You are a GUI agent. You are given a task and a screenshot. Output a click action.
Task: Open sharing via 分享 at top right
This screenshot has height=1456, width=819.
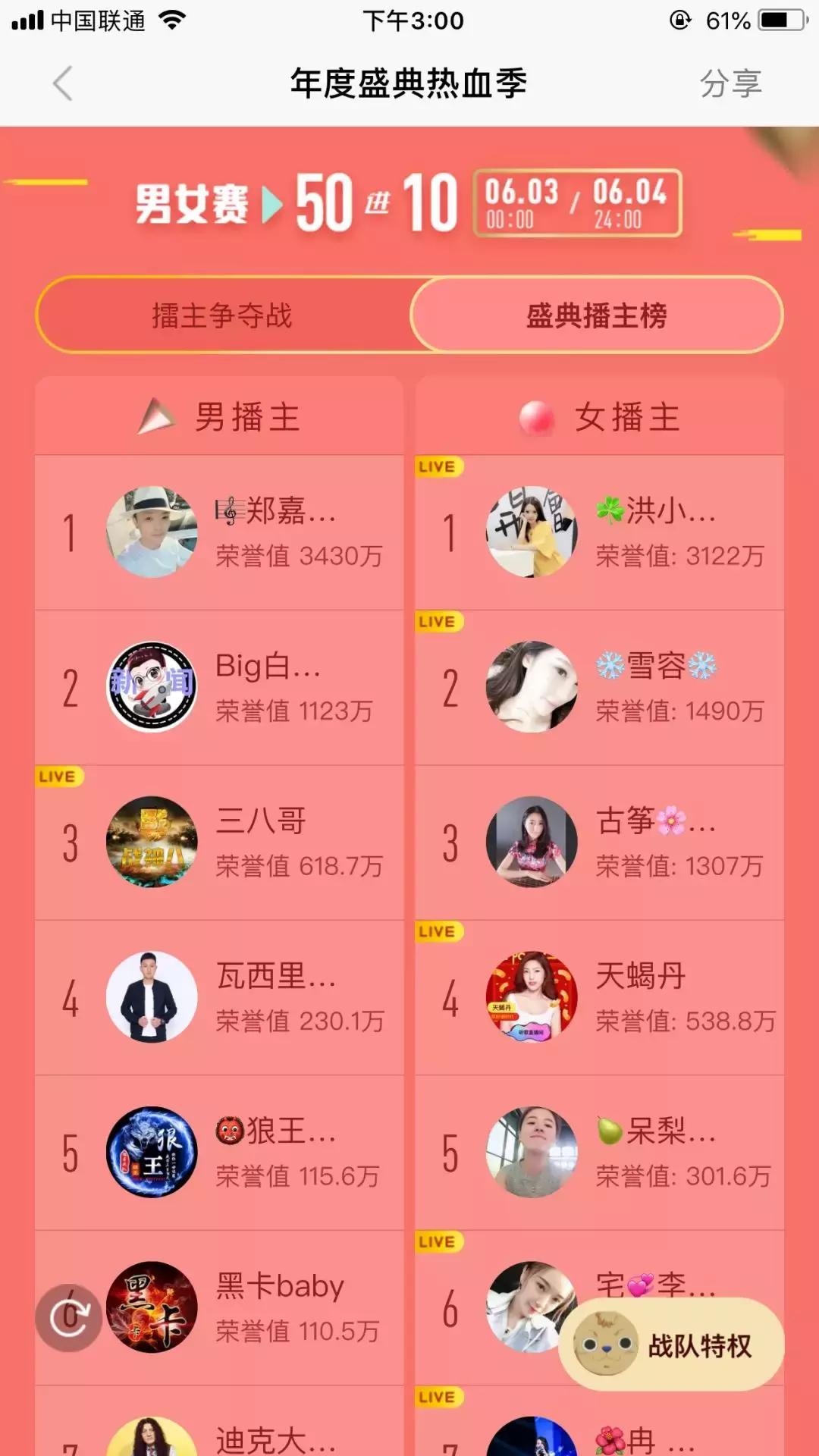tap(732, 83)
